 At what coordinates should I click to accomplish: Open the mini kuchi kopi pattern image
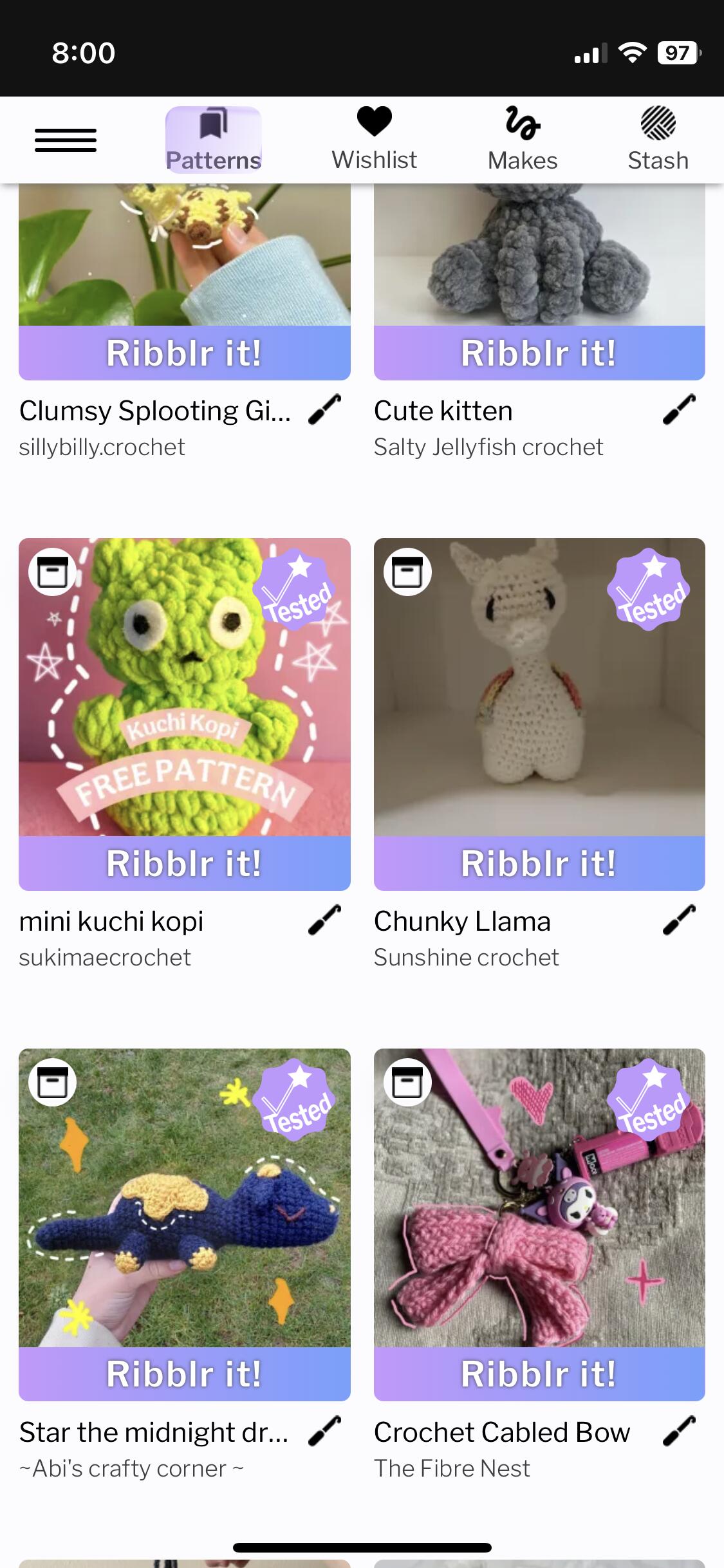[185, 687]
